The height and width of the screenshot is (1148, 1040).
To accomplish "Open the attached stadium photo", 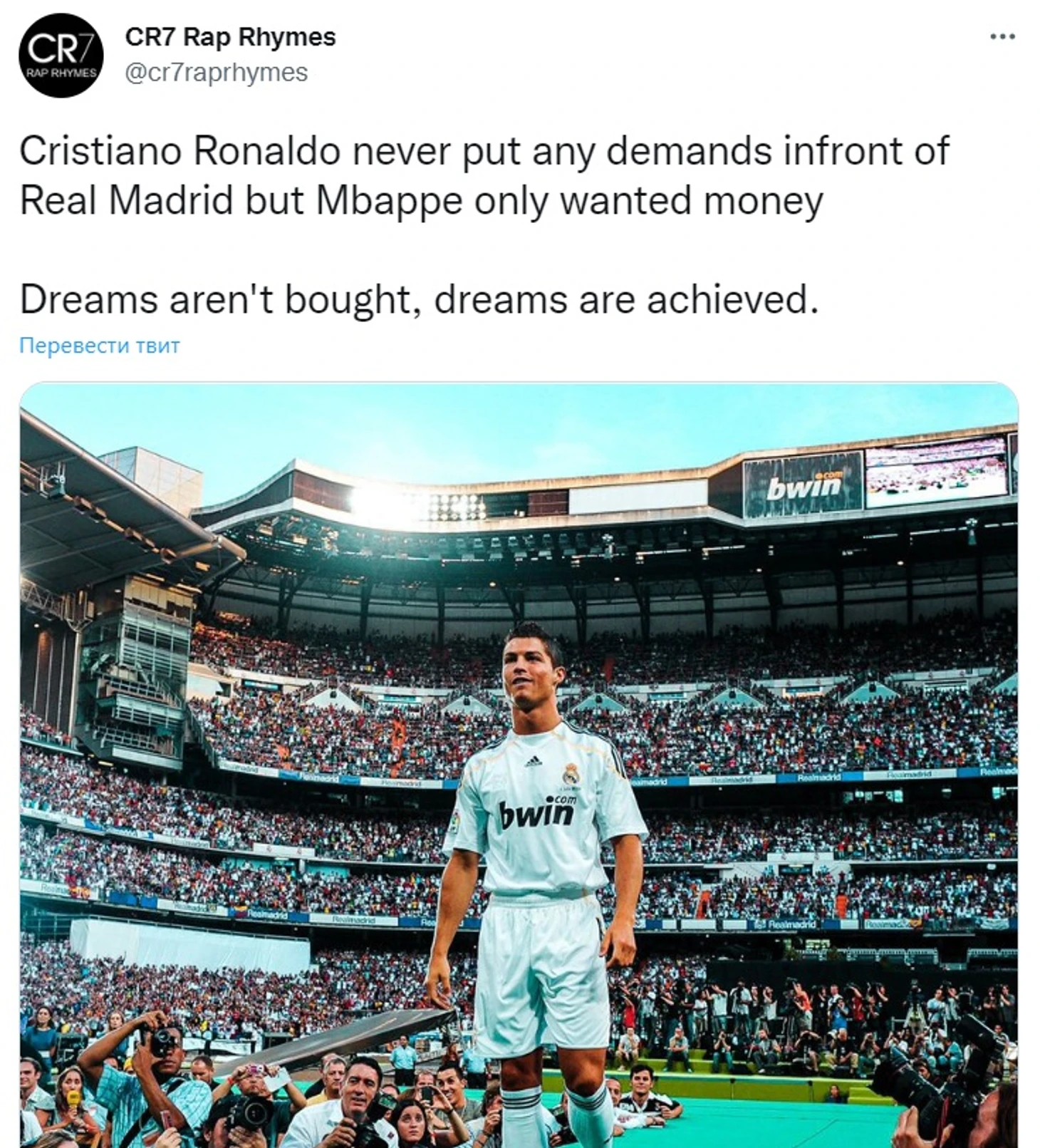I will click(519, 762).
